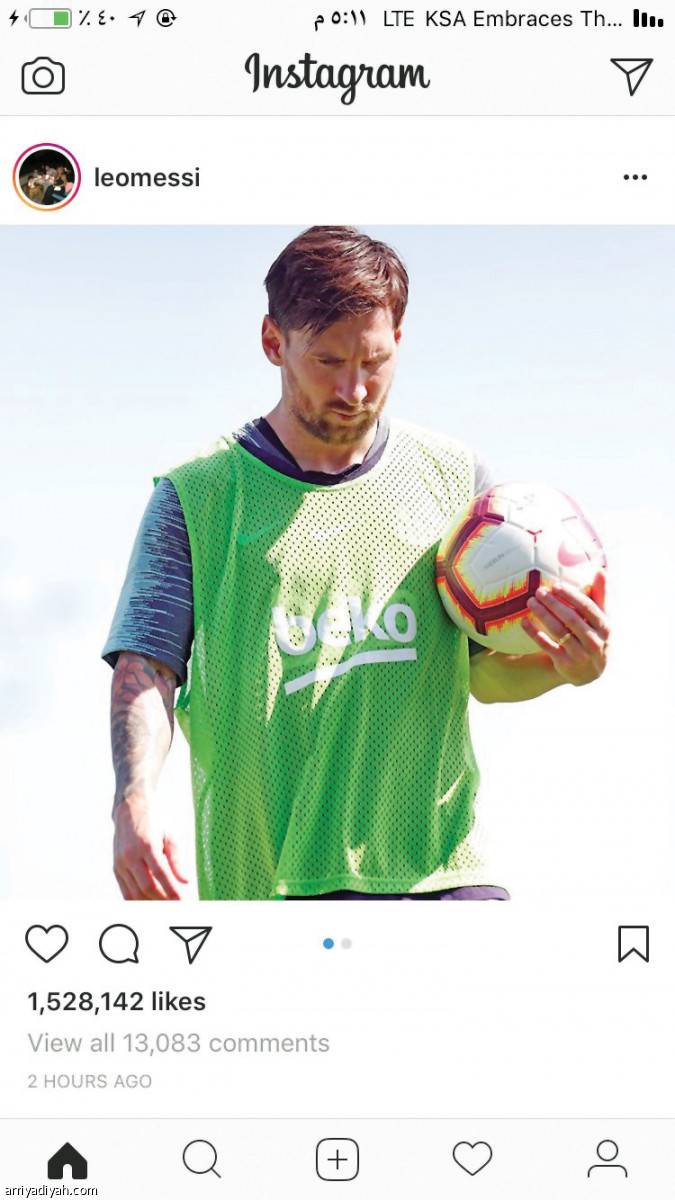The image size is (675, 1200).
Task: Switch to the Profile tab
Action: pyautogui.click(x=607, y=1160)
